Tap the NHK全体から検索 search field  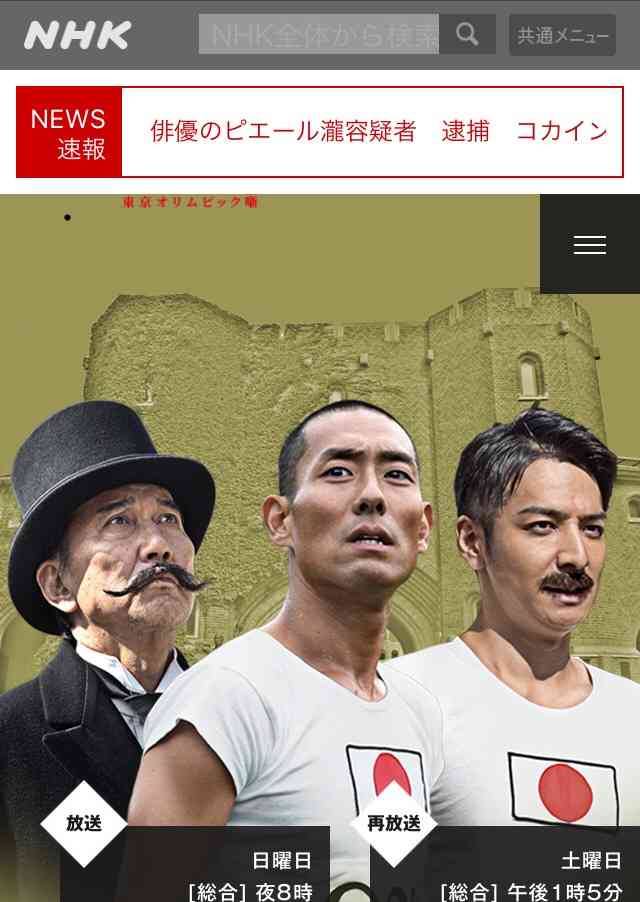point(319,35)
